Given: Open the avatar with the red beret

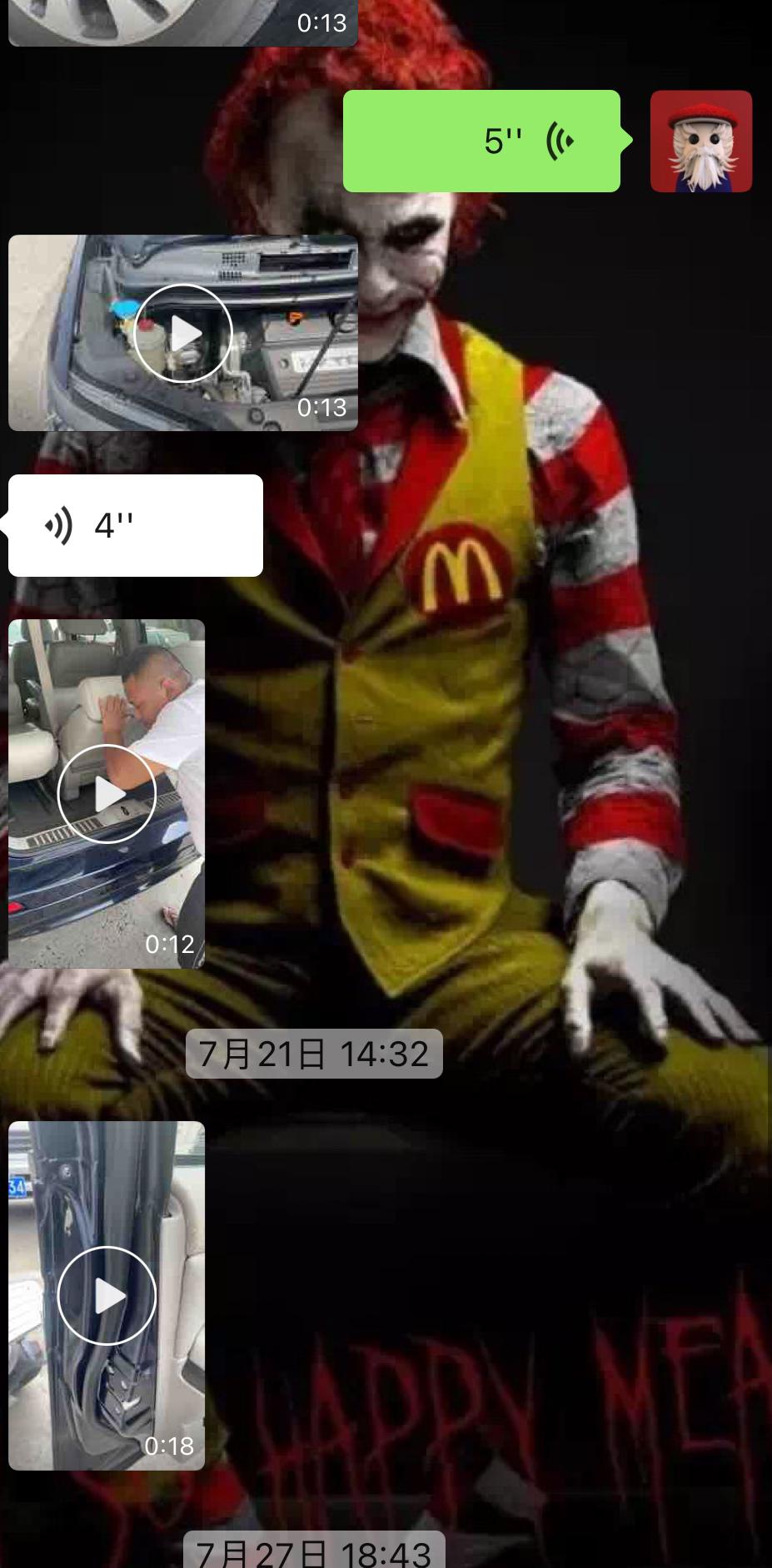Looking at the screenshot, I should (700, 141).
